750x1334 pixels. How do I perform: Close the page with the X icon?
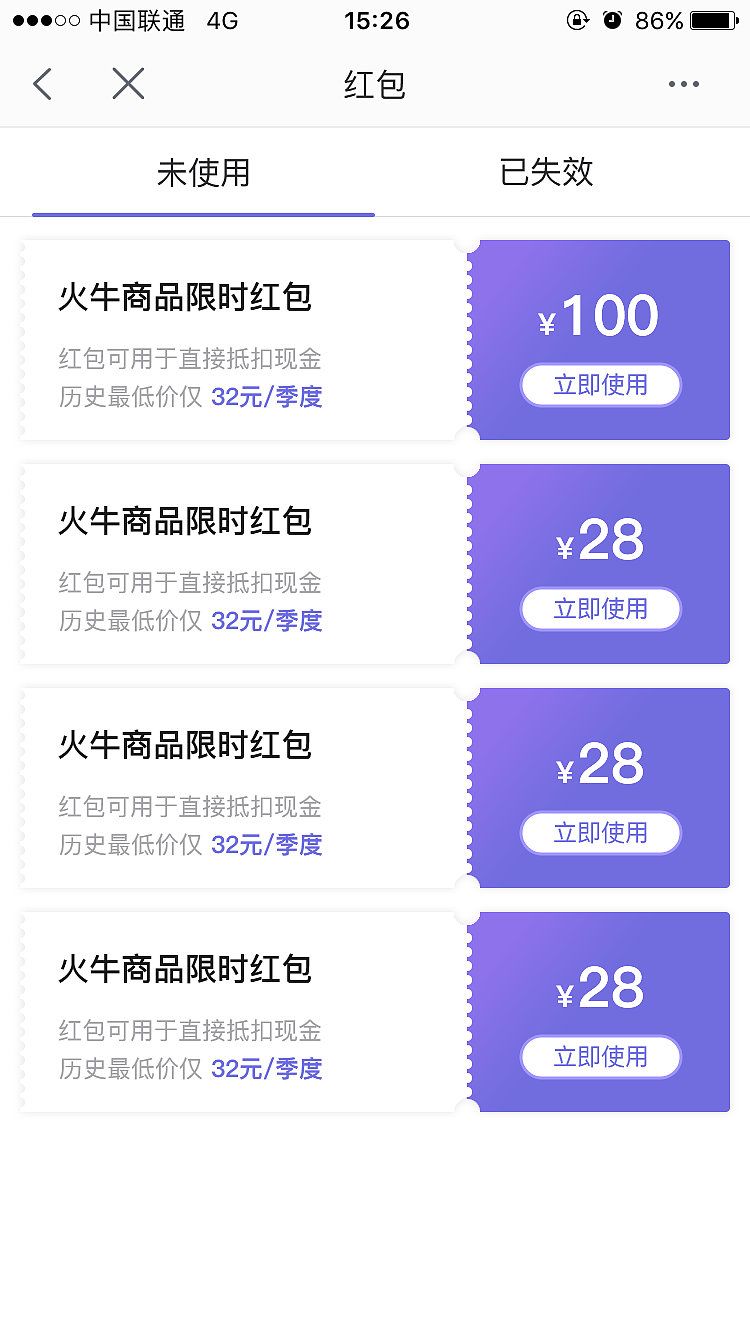point(128,84)
